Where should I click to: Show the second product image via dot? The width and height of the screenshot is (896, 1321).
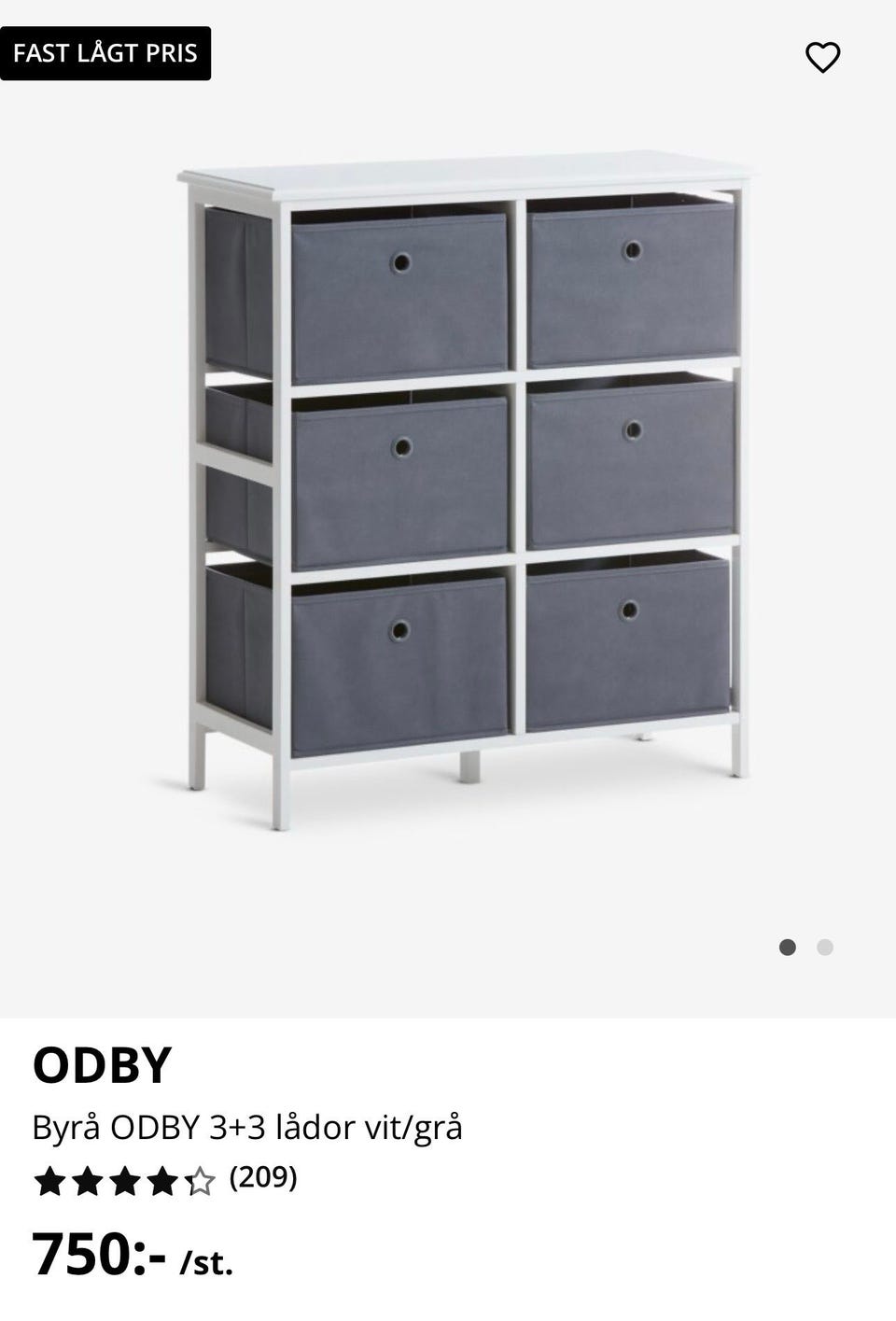(x=824, y=948)
